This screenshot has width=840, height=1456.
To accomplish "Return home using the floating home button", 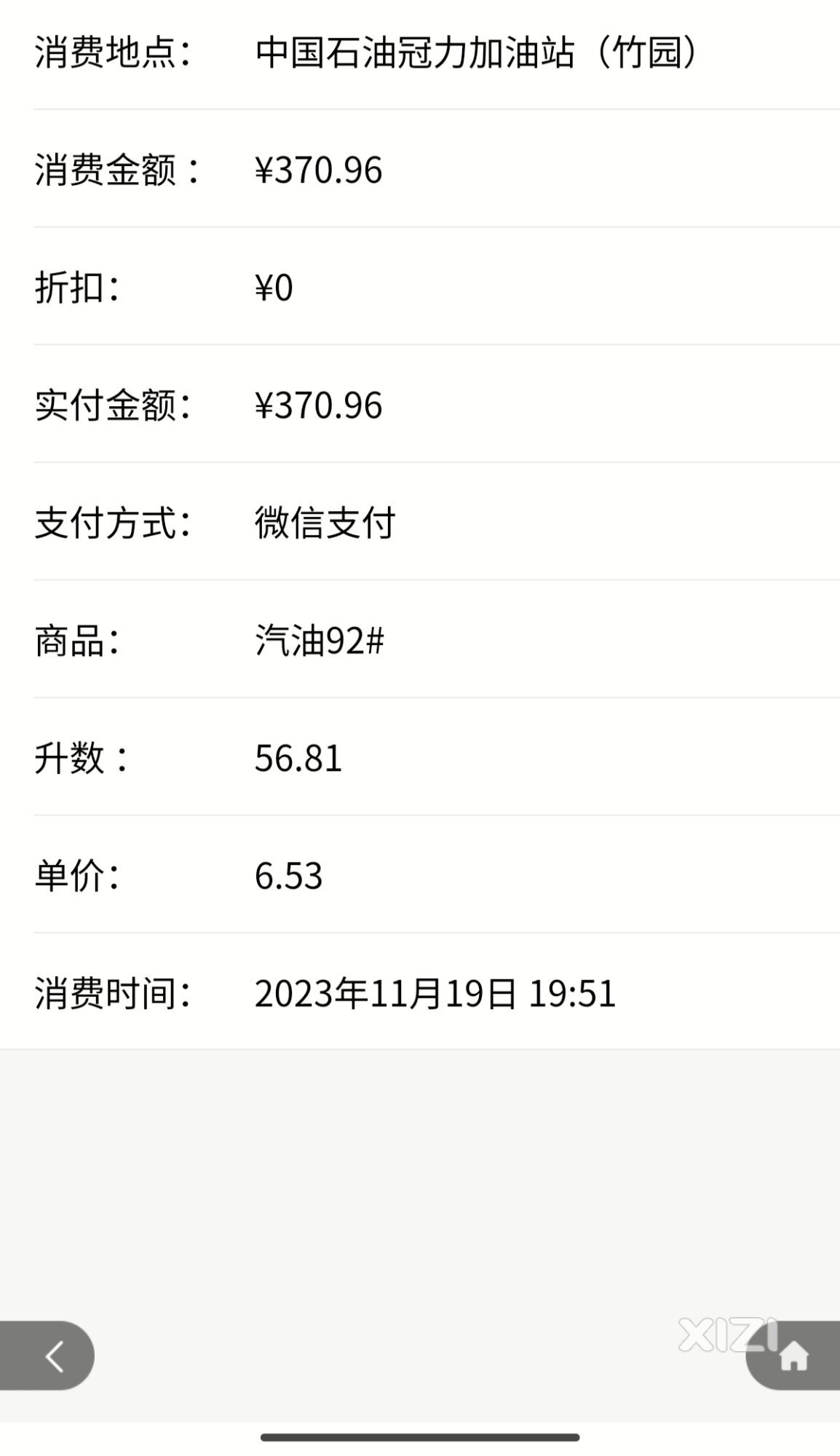I will [x=793, y=1356].
